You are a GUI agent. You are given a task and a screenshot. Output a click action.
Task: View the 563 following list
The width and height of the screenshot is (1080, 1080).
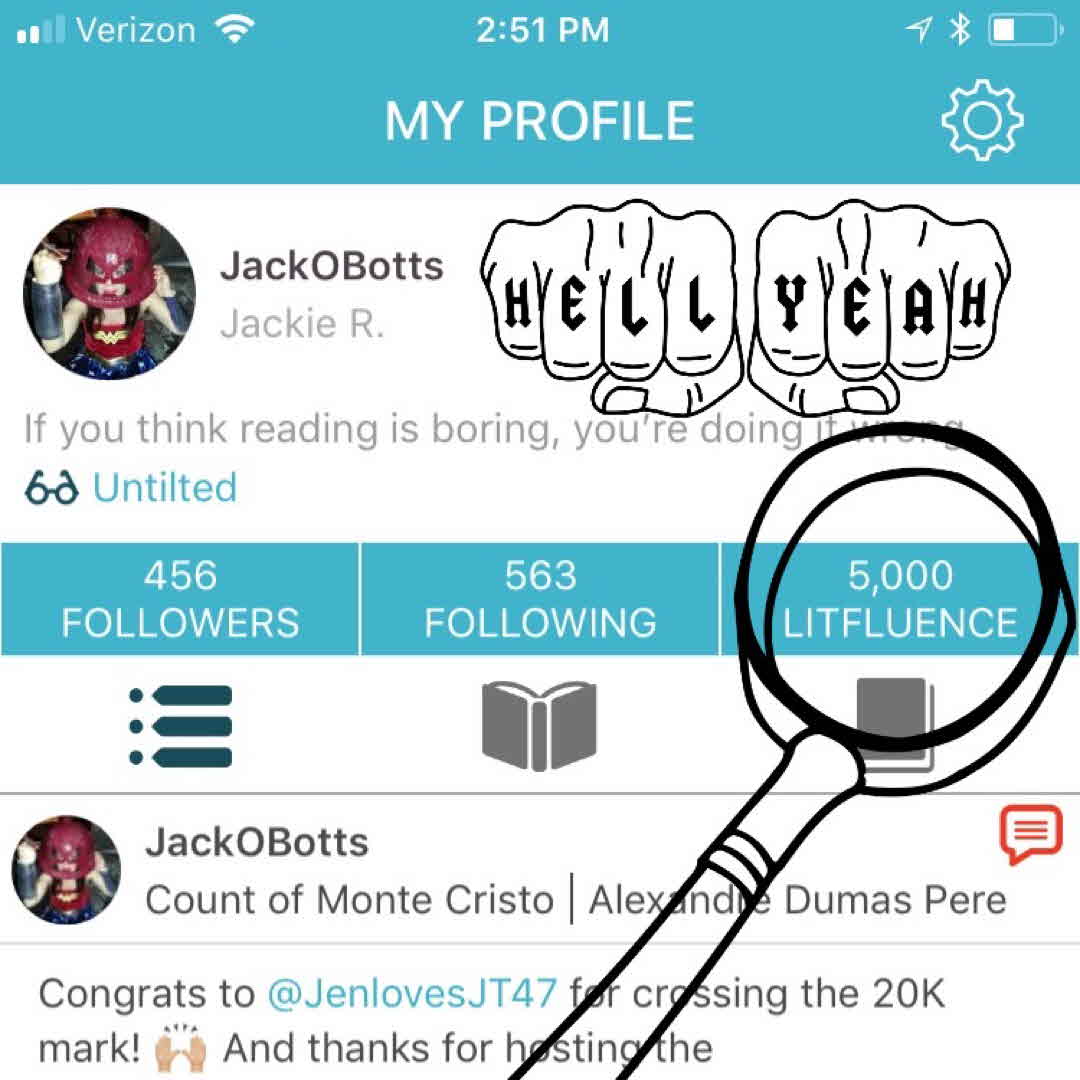[x=540, y=599]
